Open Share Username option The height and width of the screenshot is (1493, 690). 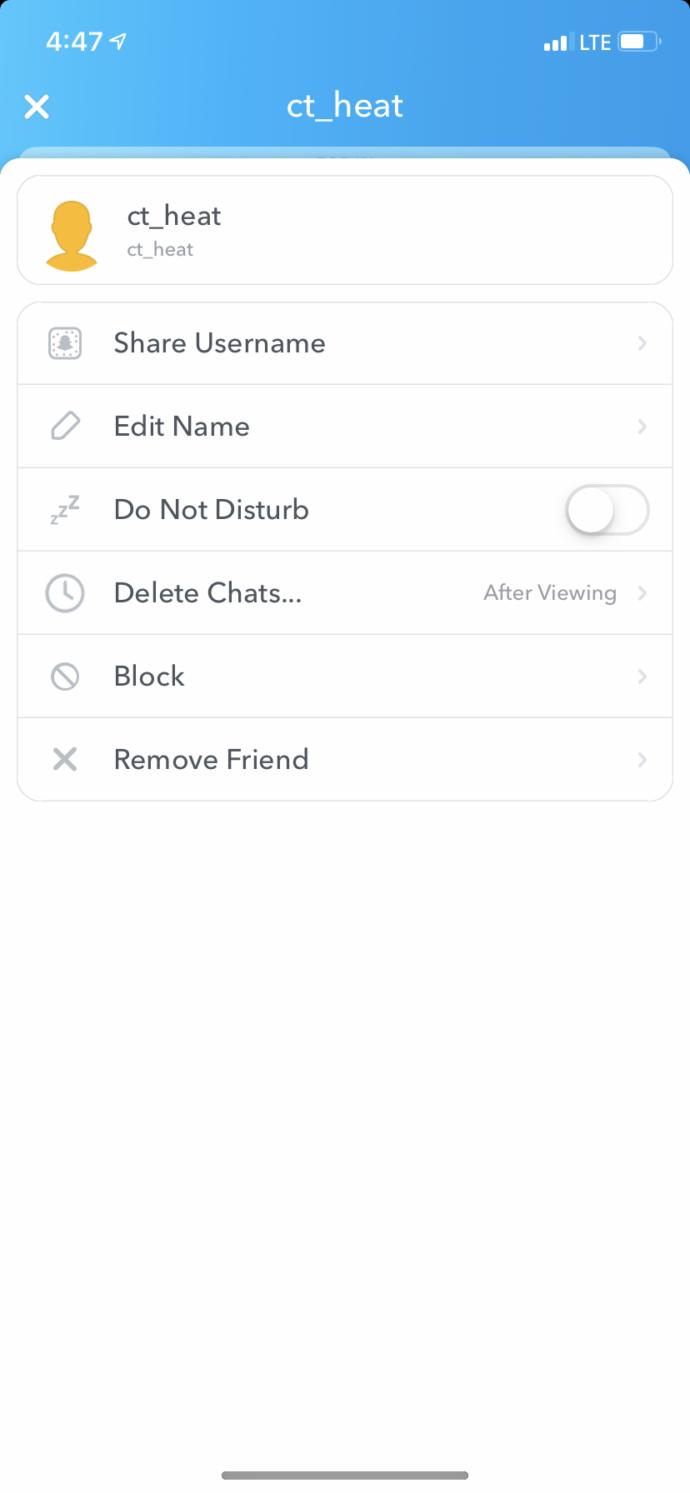345,343
